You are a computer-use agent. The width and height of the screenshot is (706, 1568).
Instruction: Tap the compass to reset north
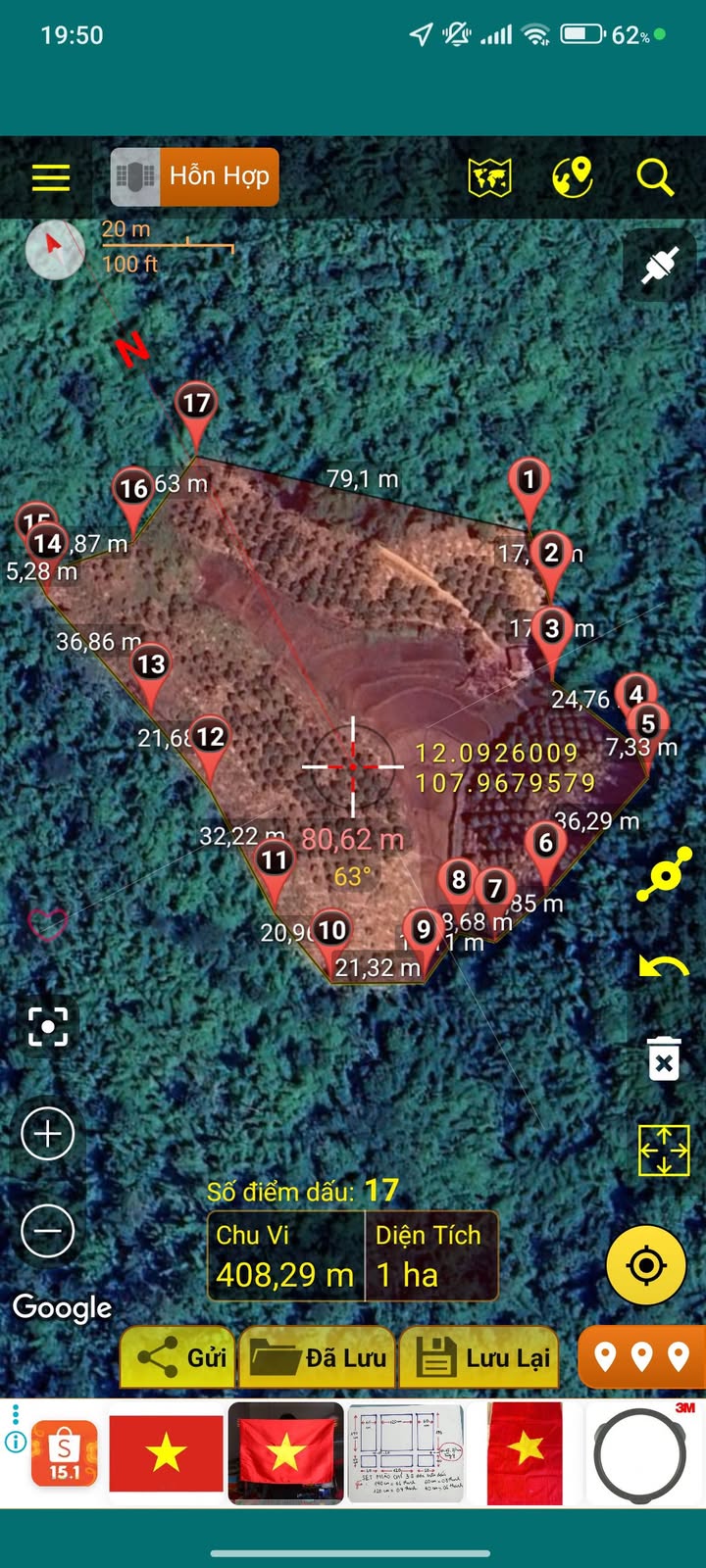(55, 250)
